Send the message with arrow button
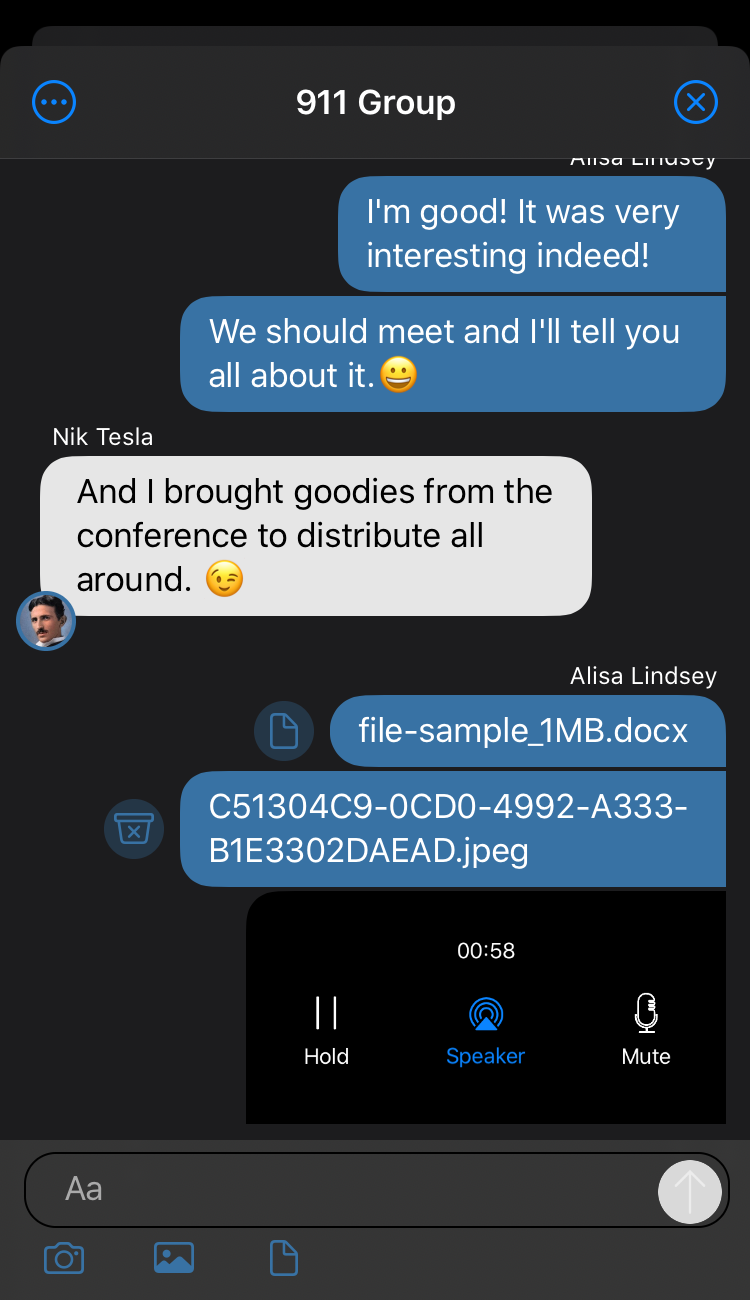 [690, 1192]
